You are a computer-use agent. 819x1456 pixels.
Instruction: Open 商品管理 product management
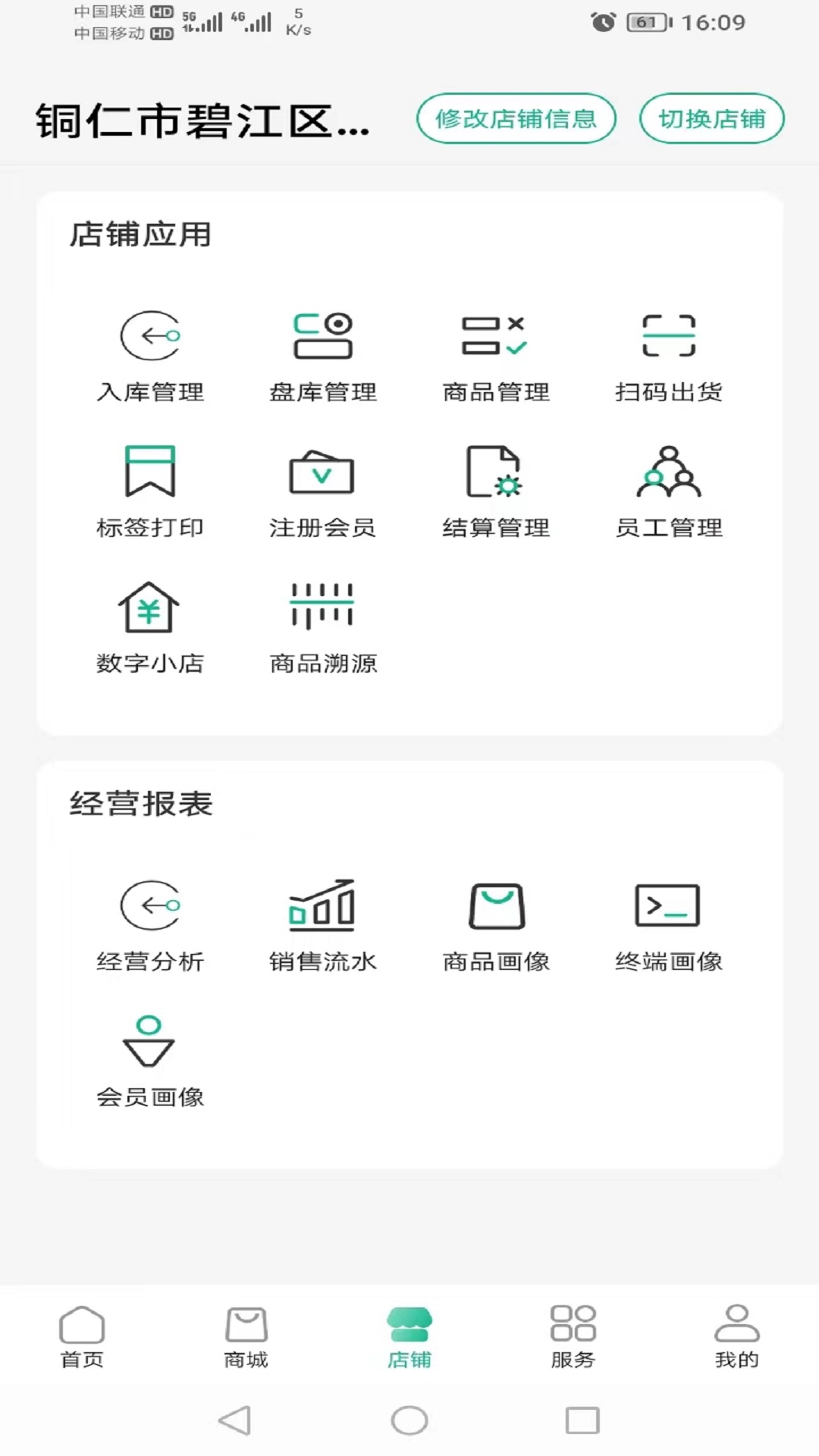497,355
